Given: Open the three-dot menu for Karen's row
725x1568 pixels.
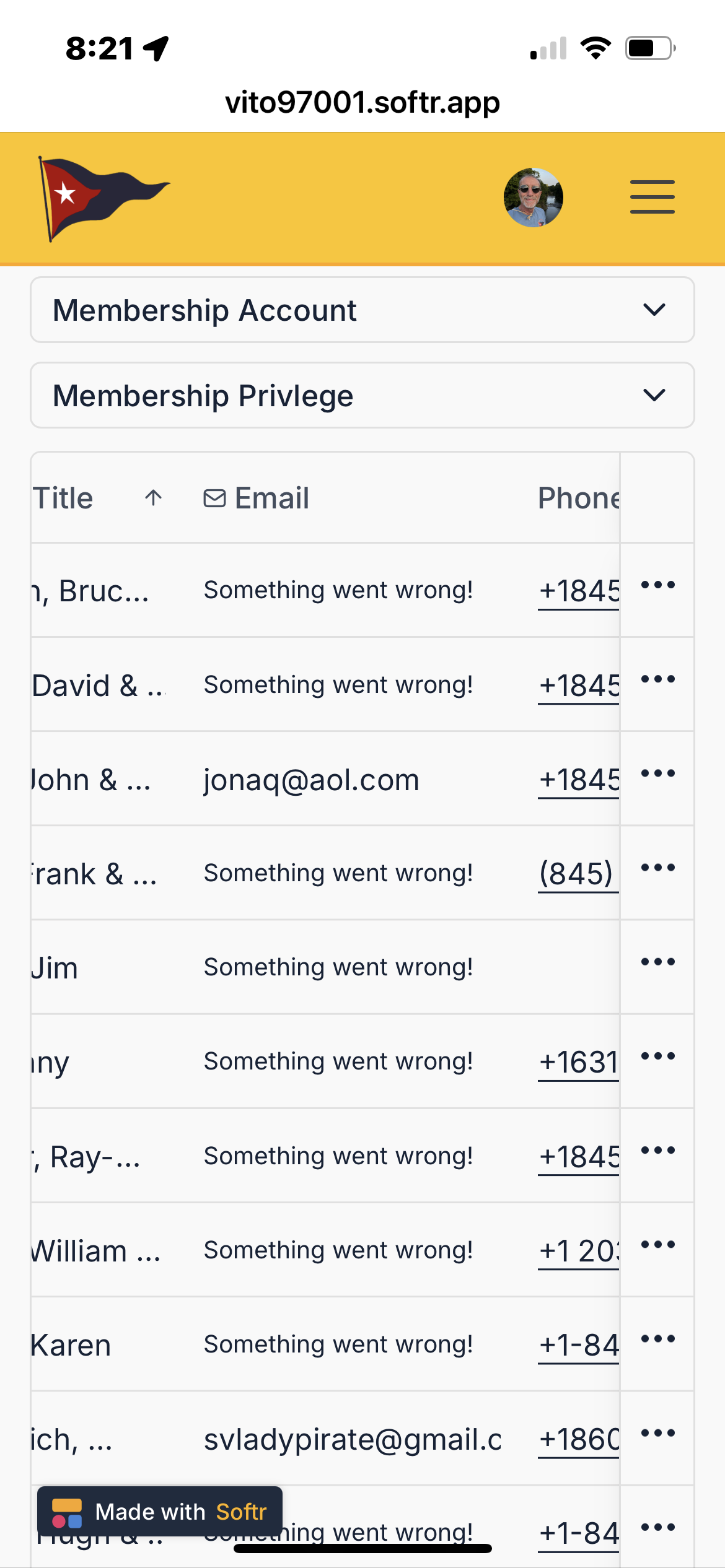Looking at the screenshot, I should [657, 1338].
